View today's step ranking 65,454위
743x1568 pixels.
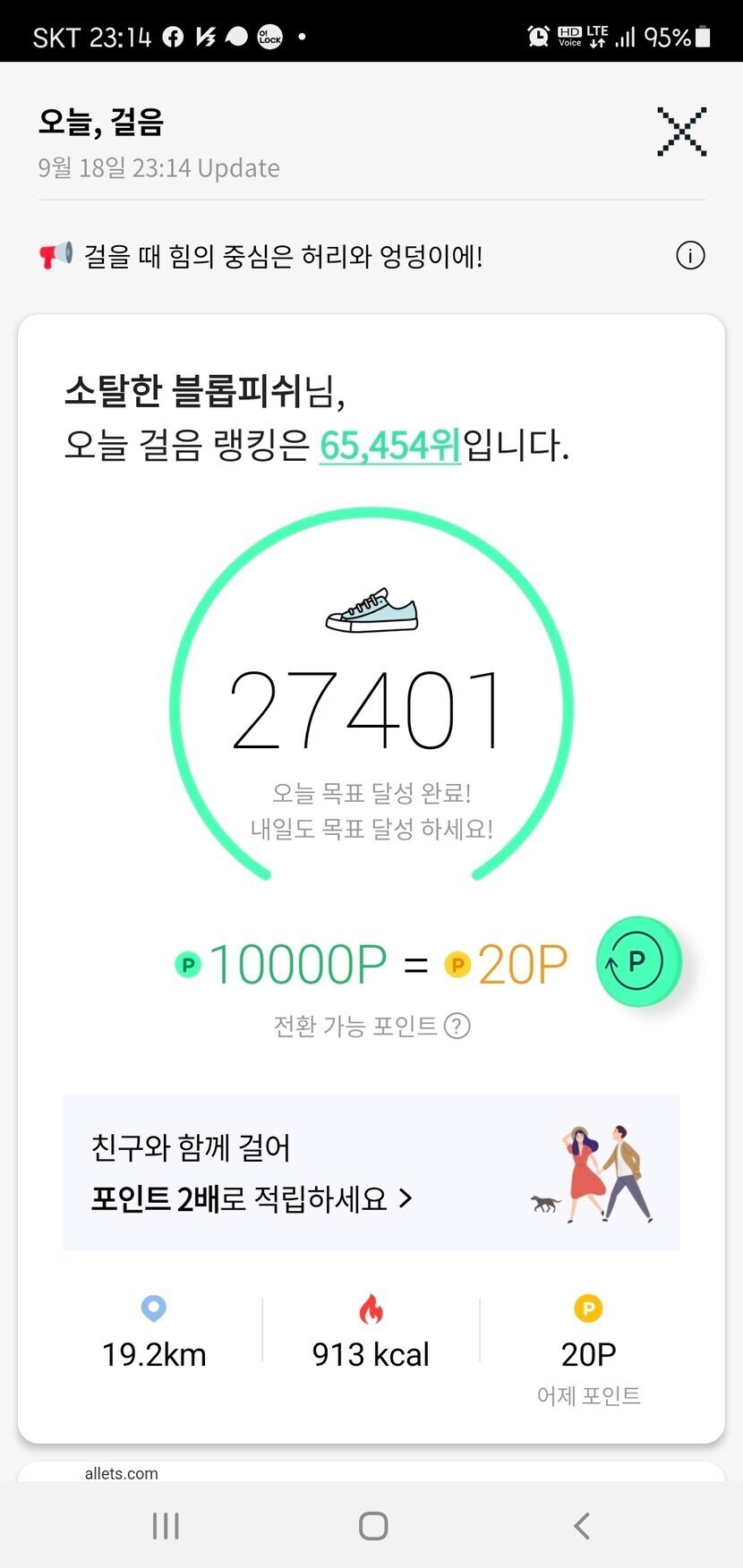click(390, 445)
